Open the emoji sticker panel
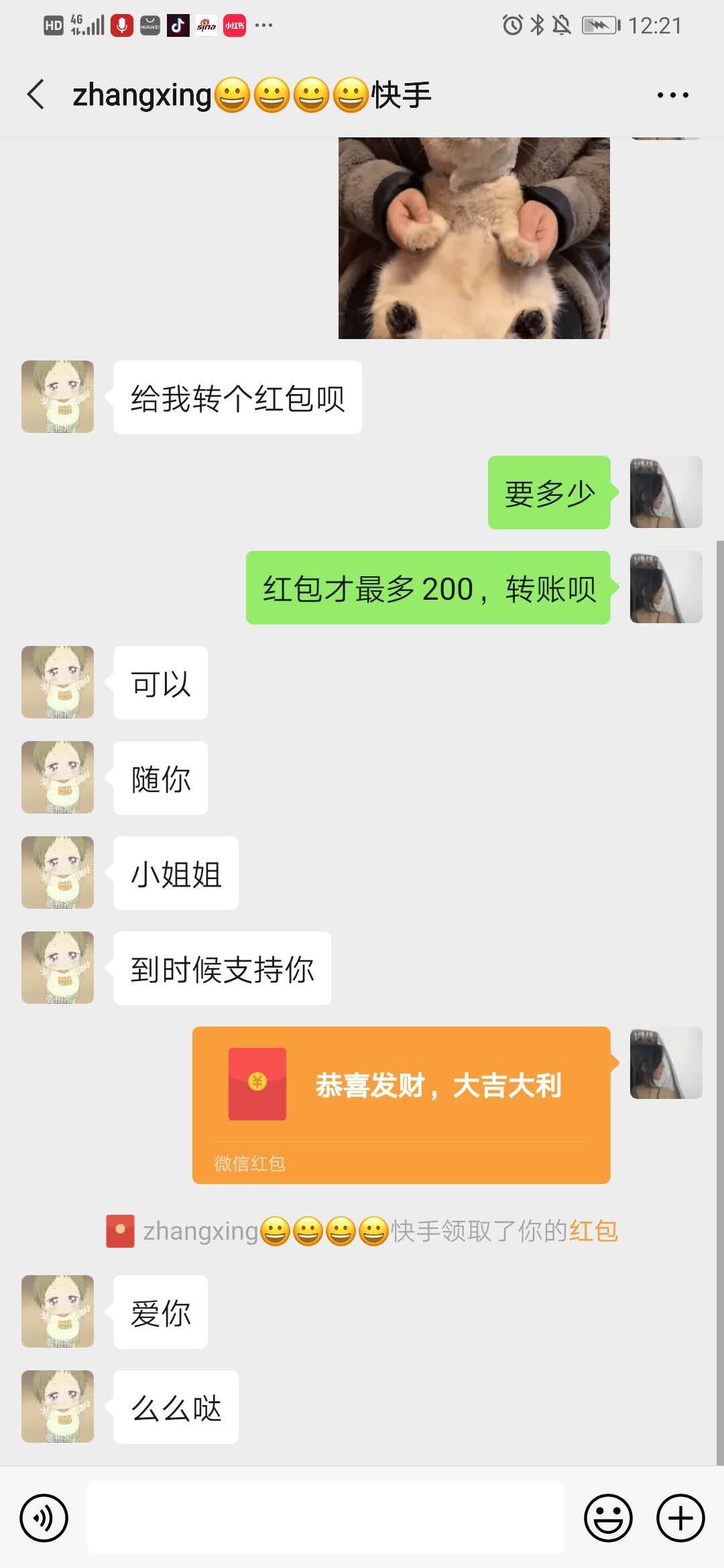This screenshot has width=724, height=1568. click(x=608, y=1518)
